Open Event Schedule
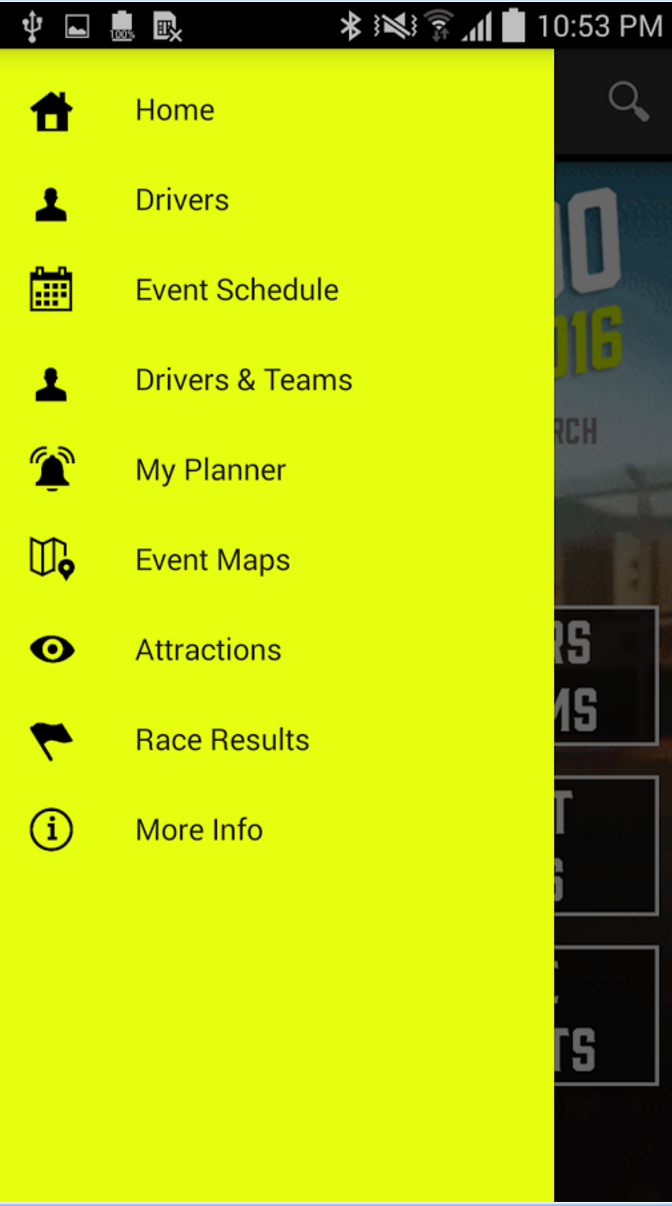The height and width of the screenshot is (1206, 672). tap(277, 290)
